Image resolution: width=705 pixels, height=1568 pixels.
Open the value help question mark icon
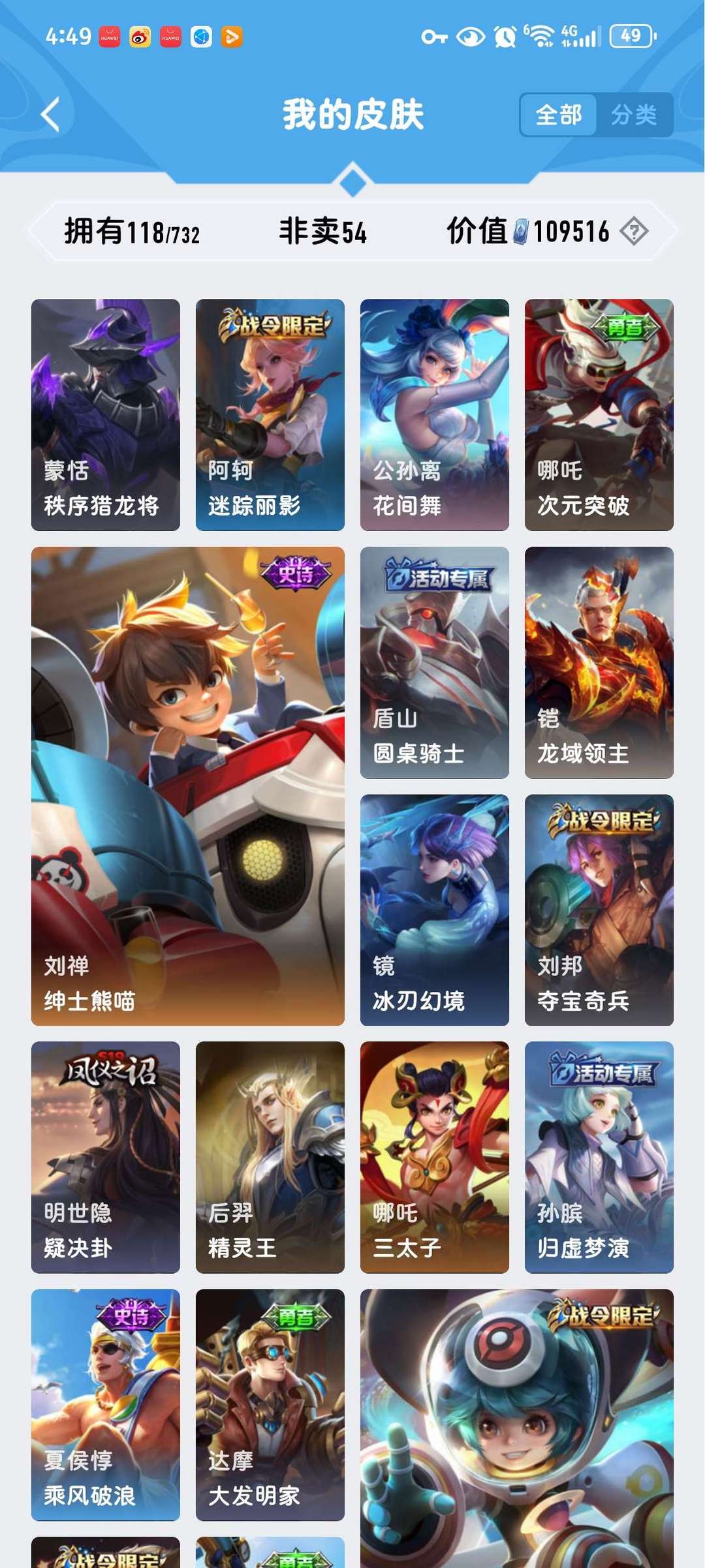tap(634, 231)
